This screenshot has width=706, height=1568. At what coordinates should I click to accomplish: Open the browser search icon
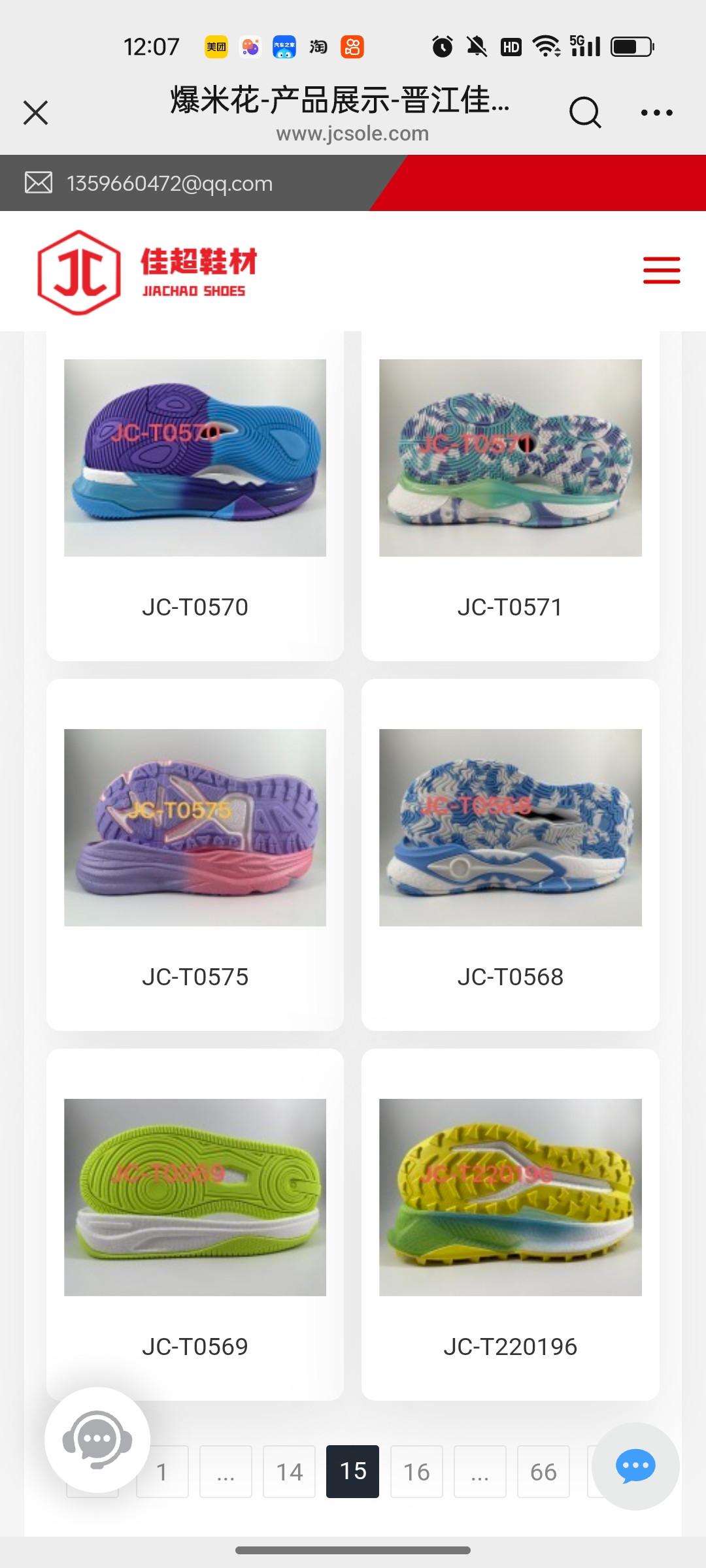(584, 112)
